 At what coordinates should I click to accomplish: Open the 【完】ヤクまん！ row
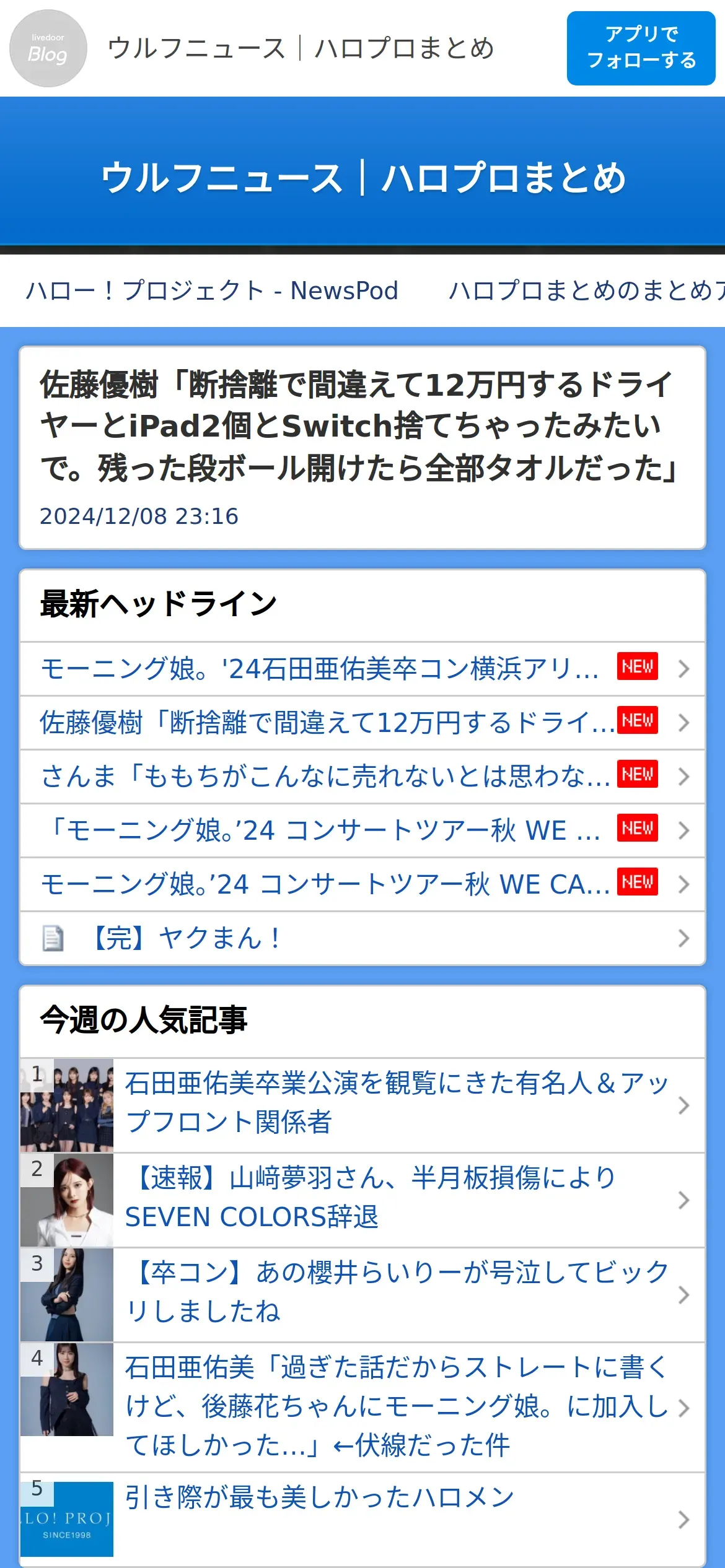click(x=362, y=938)
